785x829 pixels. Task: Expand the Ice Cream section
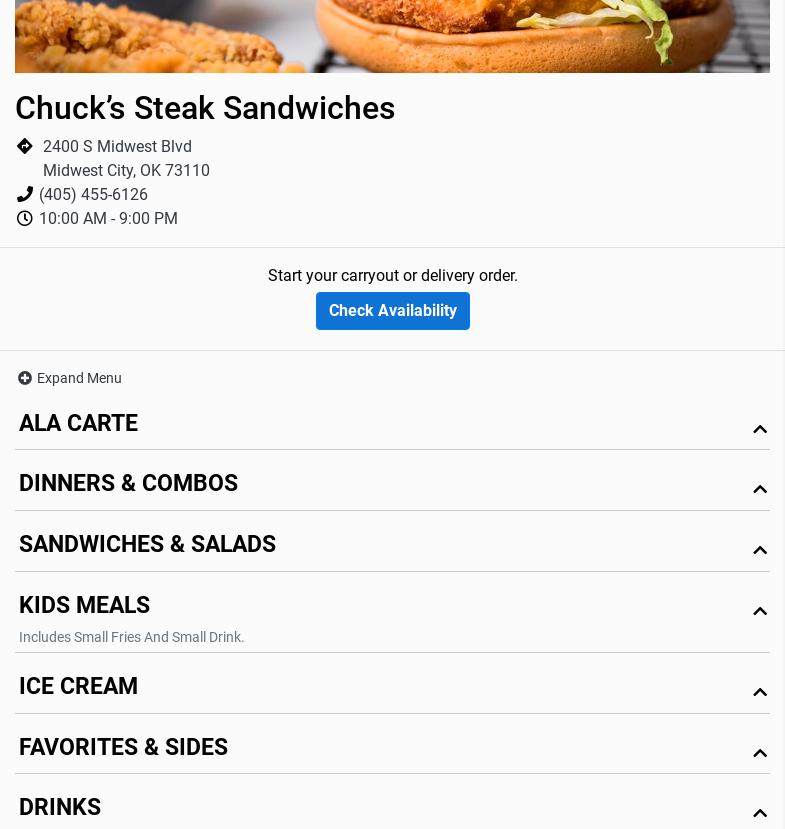(x=392, y=687)
